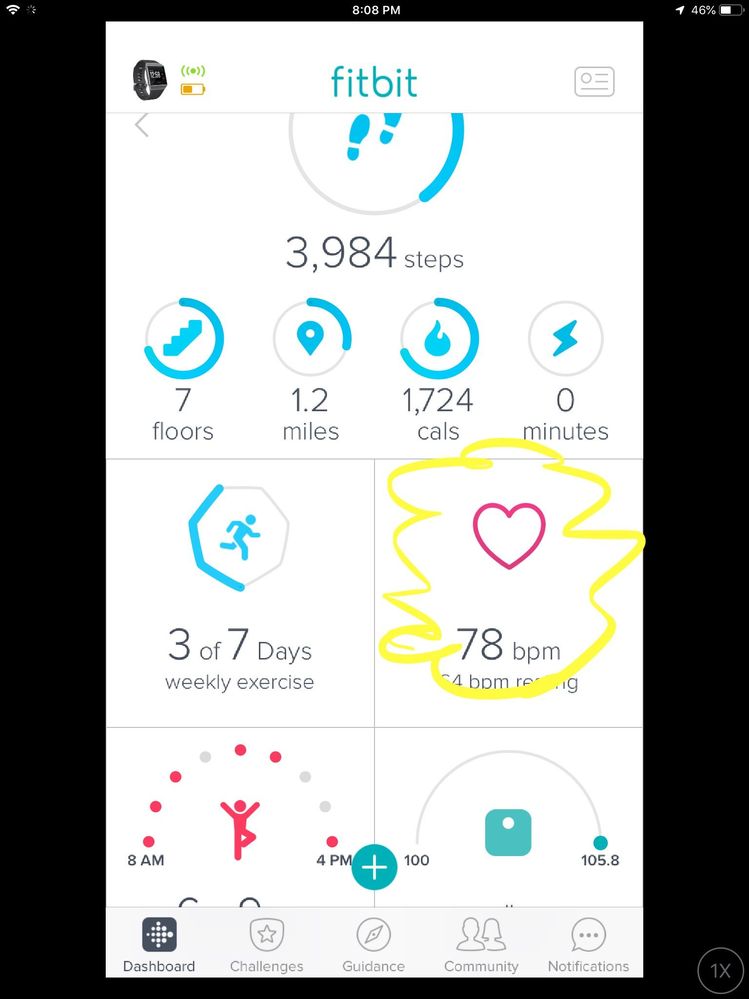Toggle the 1X app scale button
749x999 pixels.
720,971
